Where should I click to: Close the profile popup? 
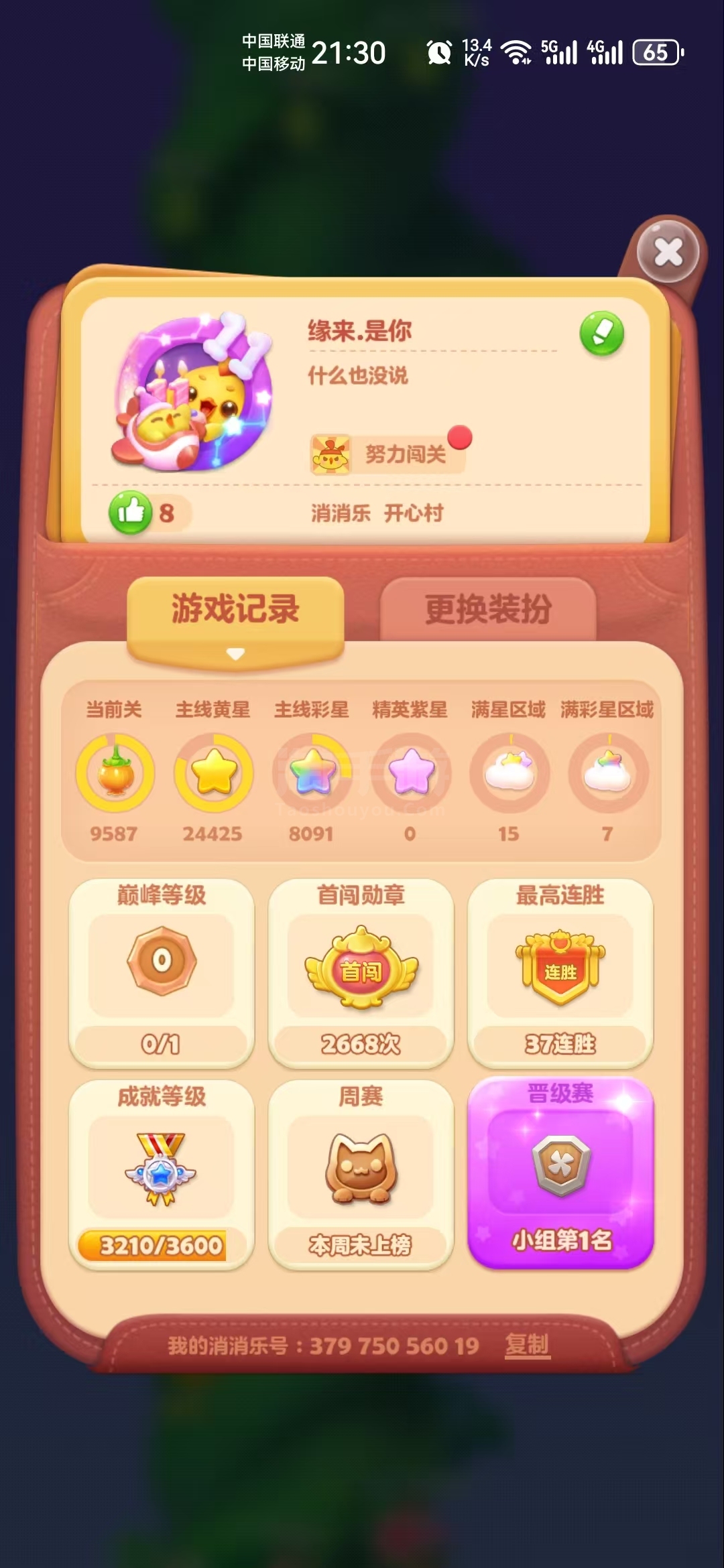(668, 253)
